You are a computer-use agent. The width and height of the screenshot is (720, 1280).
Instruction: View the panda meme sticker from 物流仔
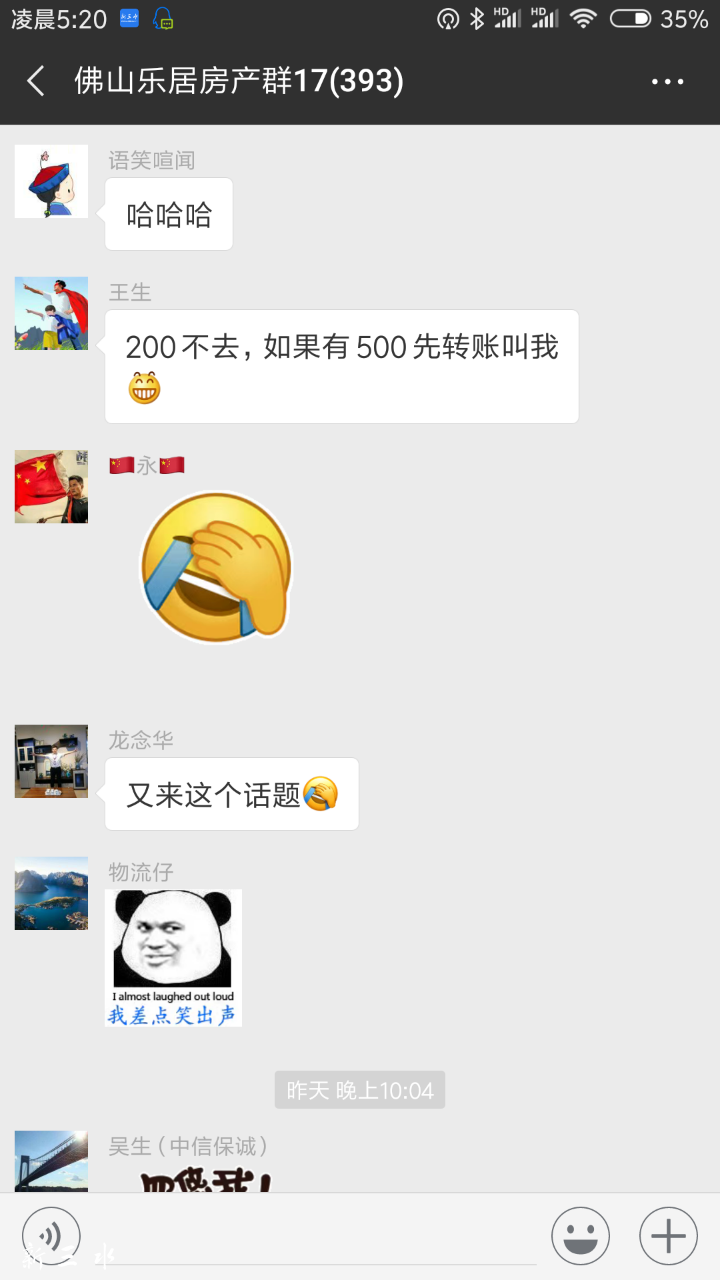(173, 957)
